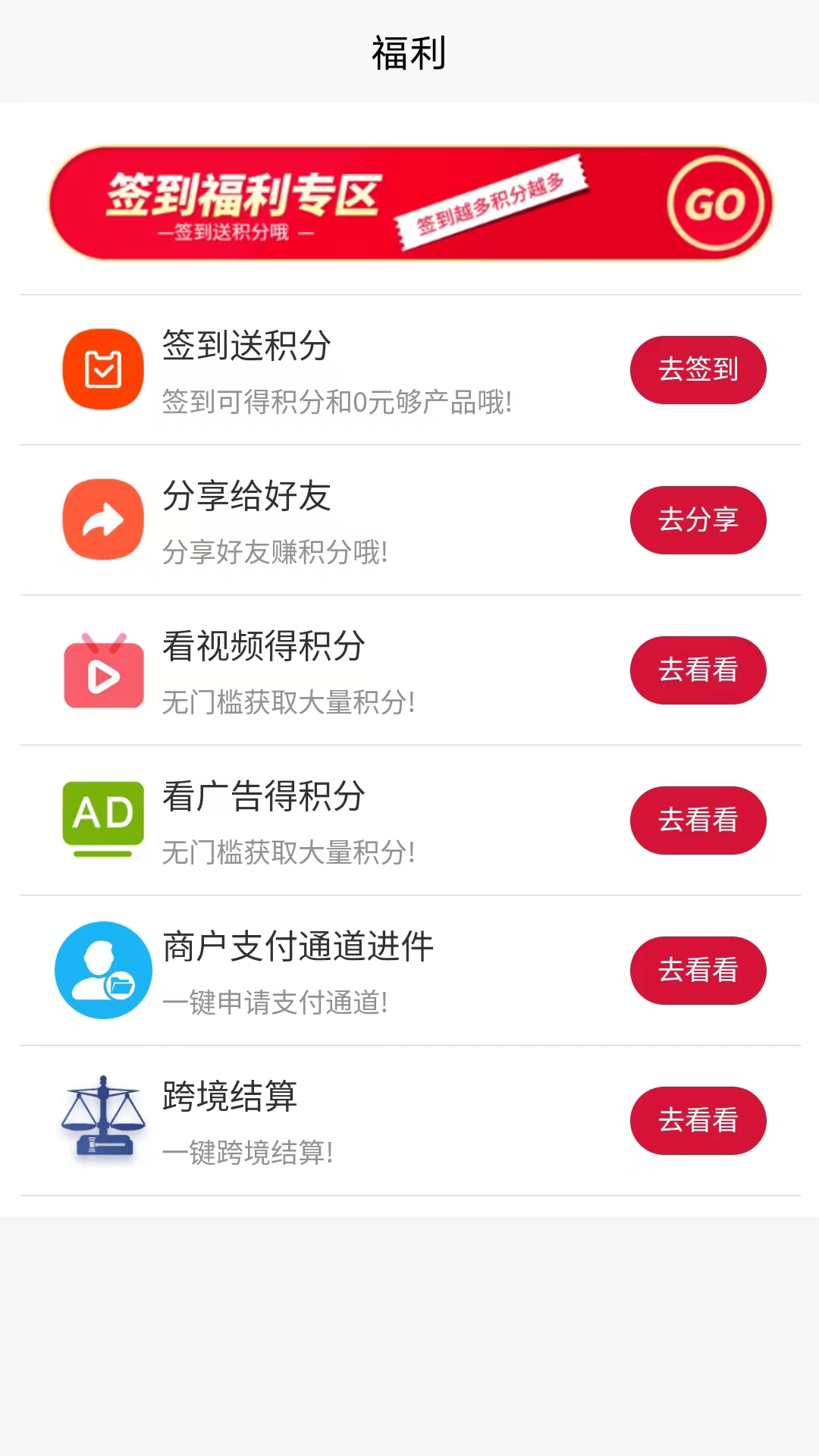
Task: Open the 看视频得积分 item
Action: [263, 648]
